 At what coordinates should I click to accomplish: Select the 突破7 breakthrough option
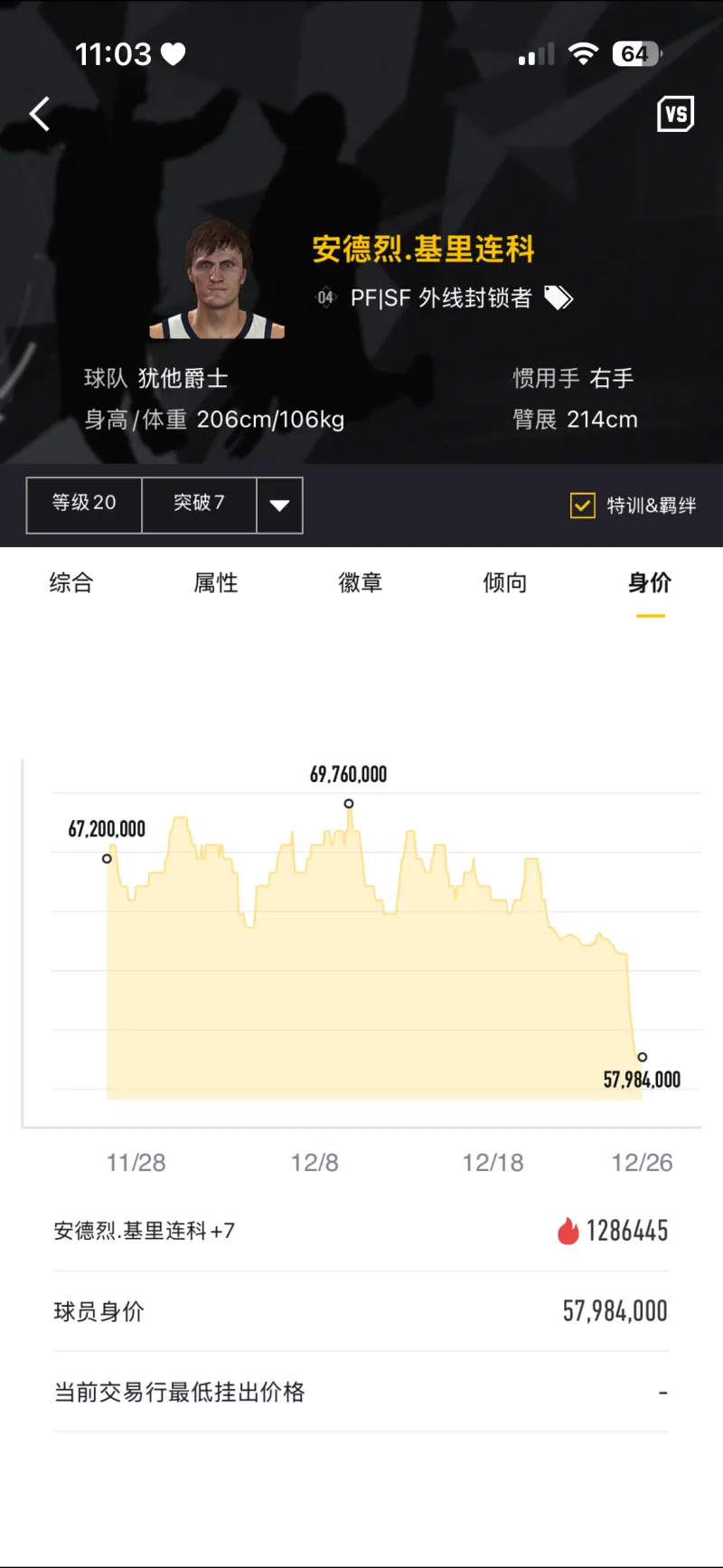click(x=199, y=504)
